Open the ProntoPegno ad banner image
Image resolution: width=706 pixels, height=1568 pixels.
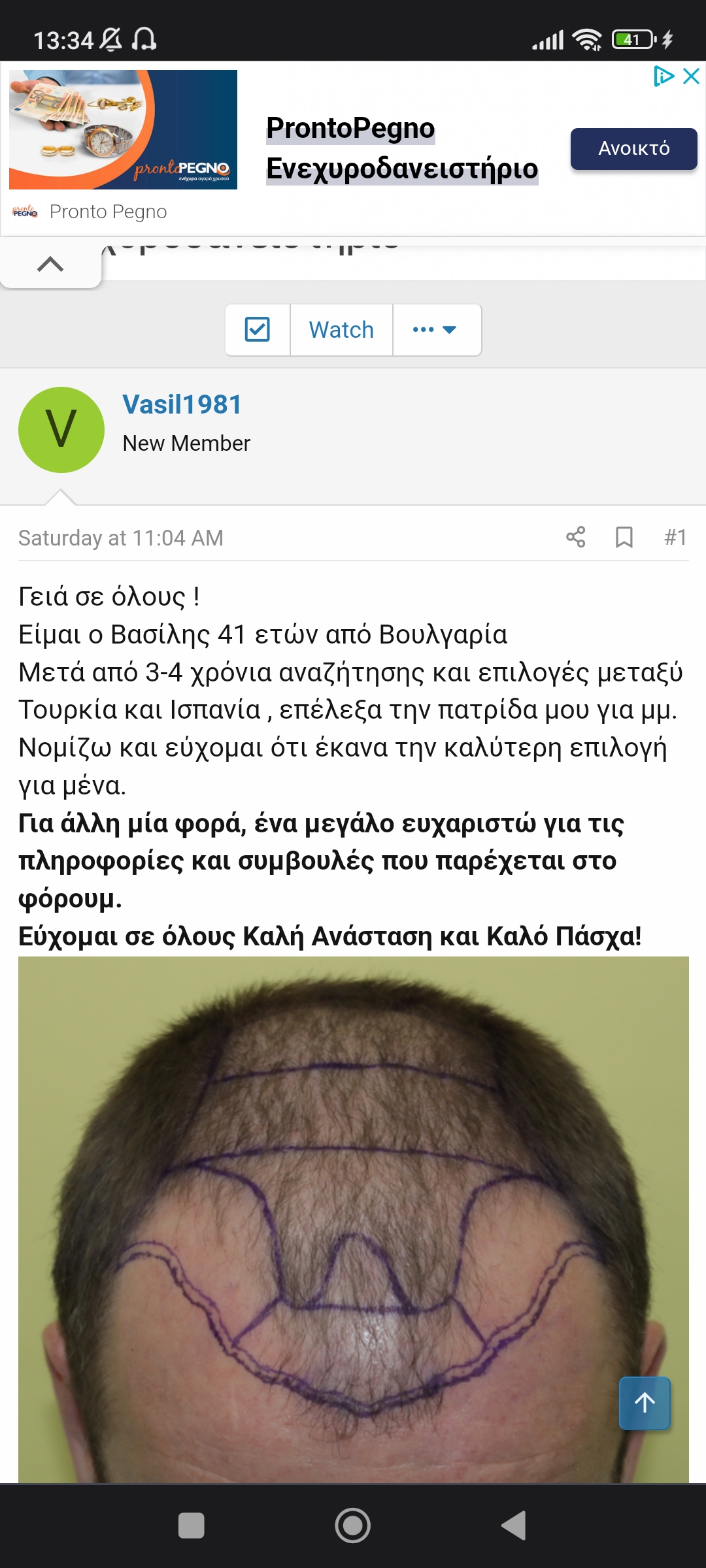pos(124,129)
